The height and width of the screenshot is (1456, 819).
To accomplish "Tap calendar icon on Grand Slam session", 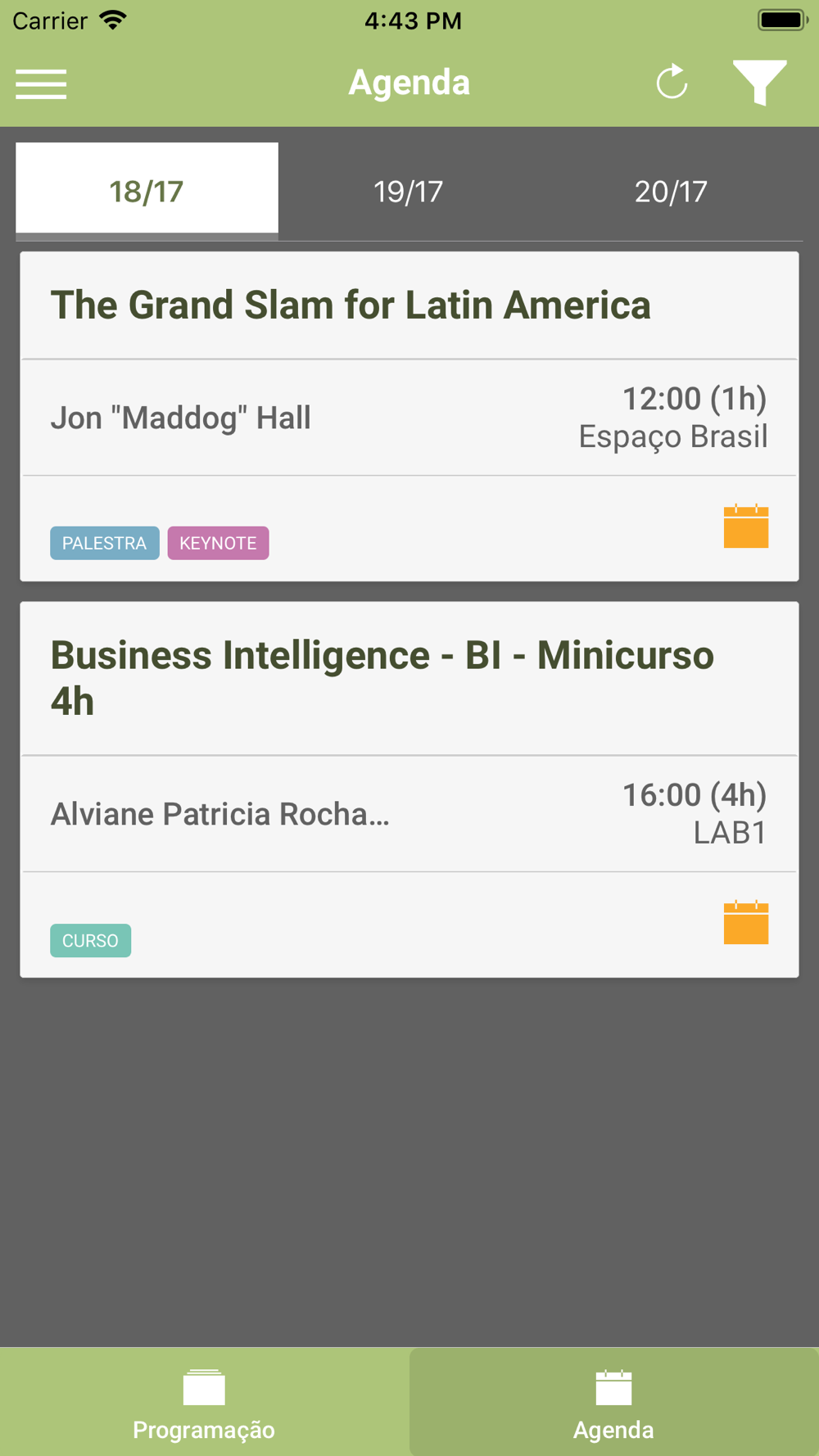I will [745, 527].
